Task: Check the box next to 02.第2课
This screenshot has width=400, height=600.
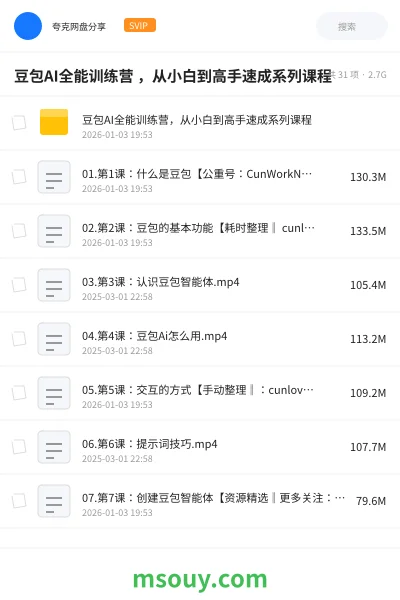Action: 19,231
